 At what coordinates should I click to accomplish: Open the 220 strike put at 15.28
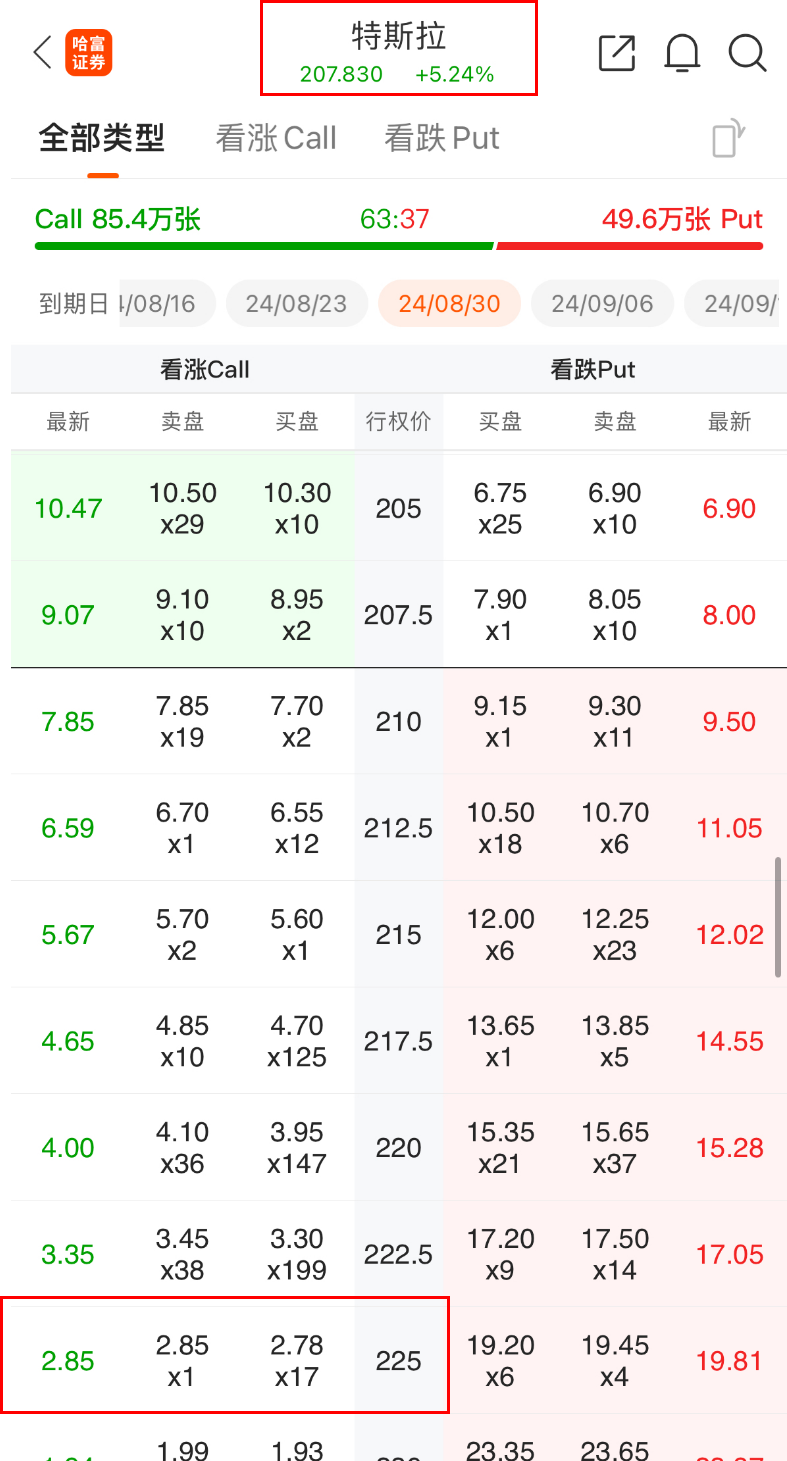[614, 1147]
